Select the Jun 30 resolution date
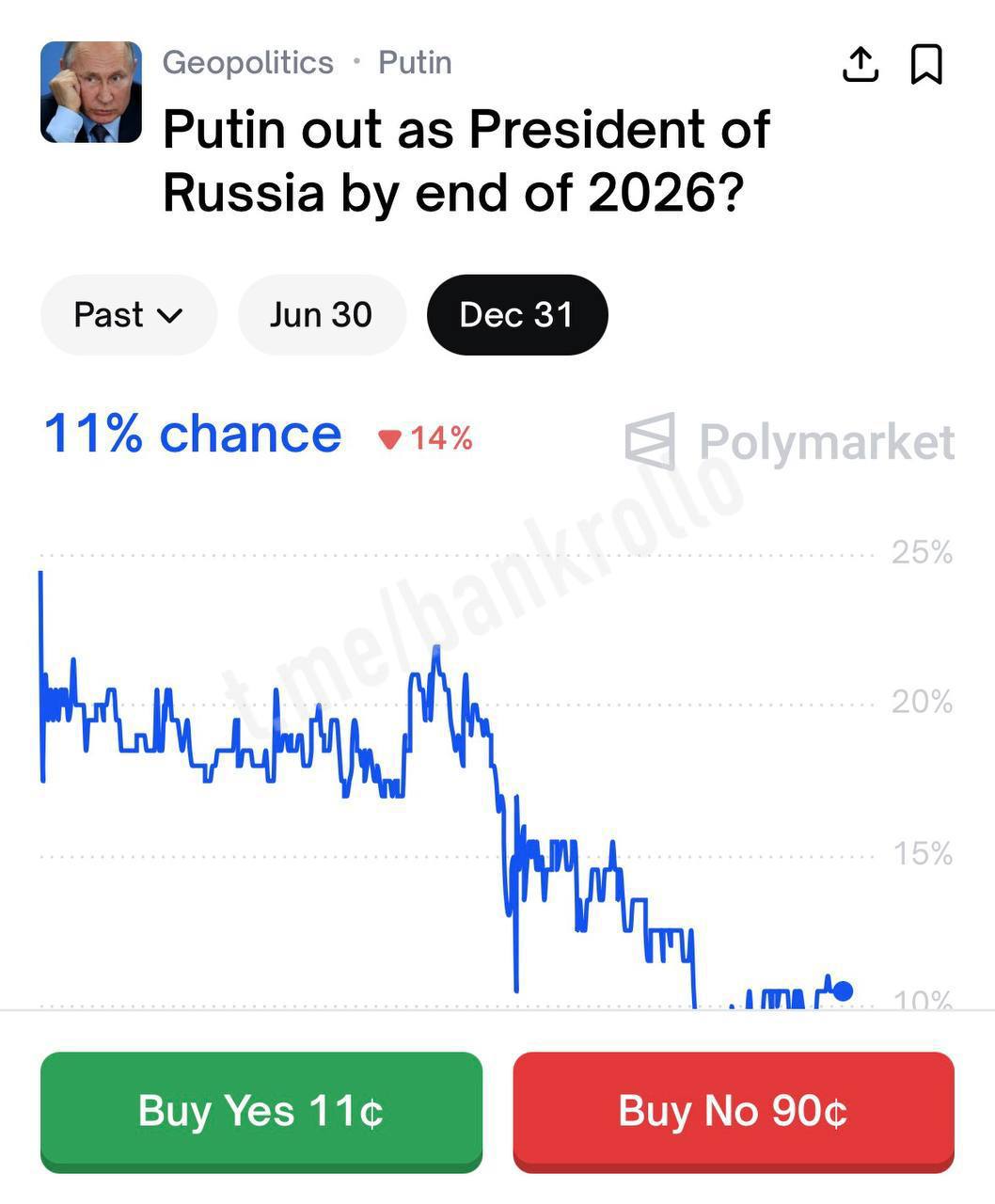Image resolution: width=995 pixels, height=1204 pixels. click(x=322, y=314)
